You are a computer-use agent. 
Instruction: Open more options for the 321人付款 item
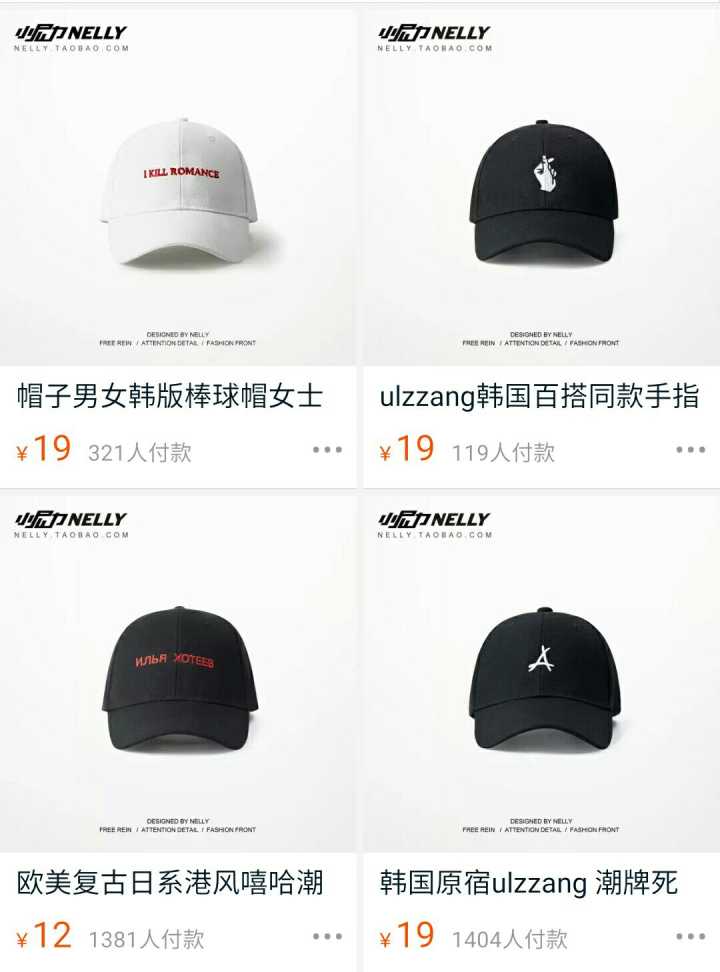pos(327,450)
